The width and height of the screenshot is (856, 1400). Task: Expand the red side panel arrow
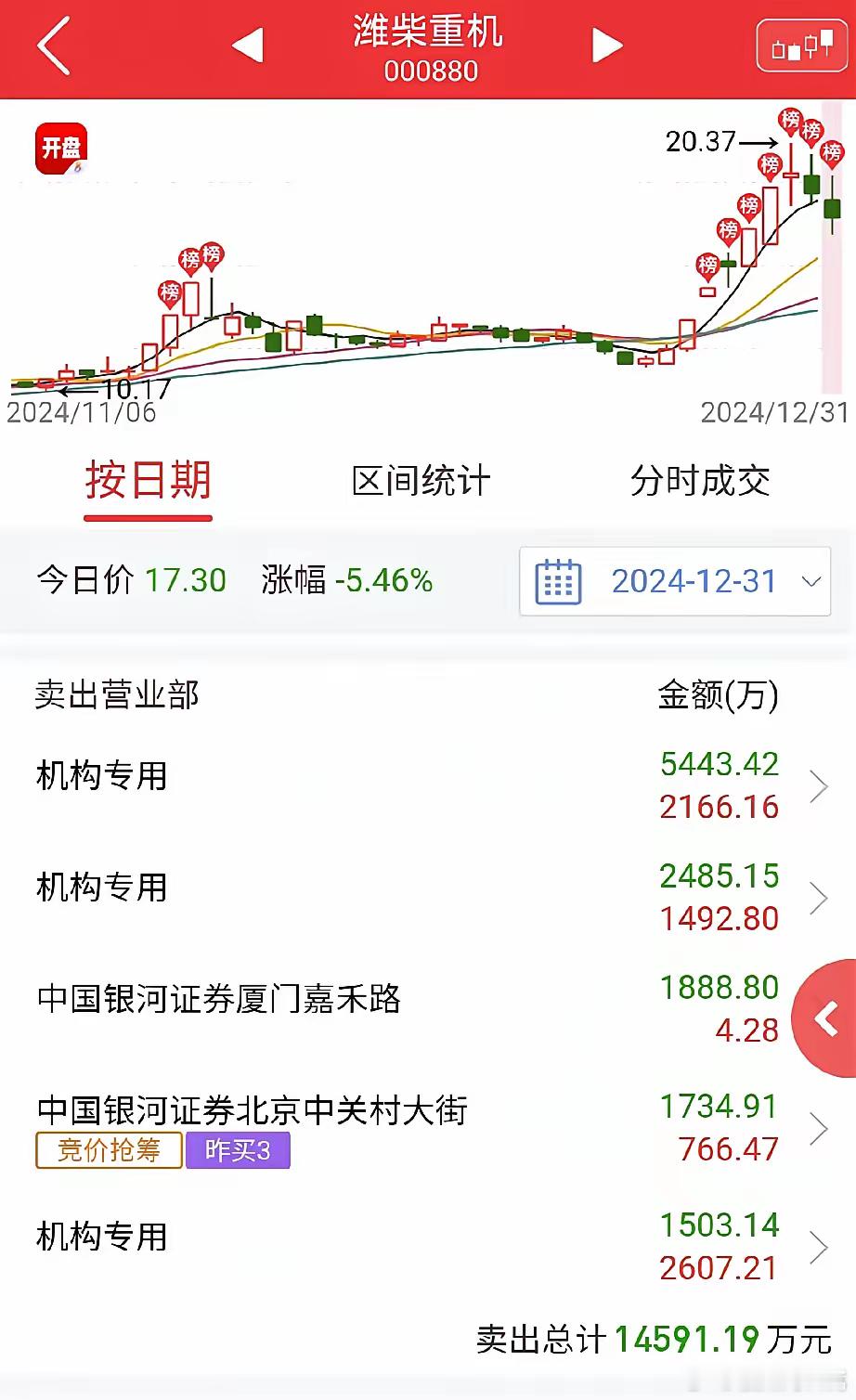(x=825, y=1019)
